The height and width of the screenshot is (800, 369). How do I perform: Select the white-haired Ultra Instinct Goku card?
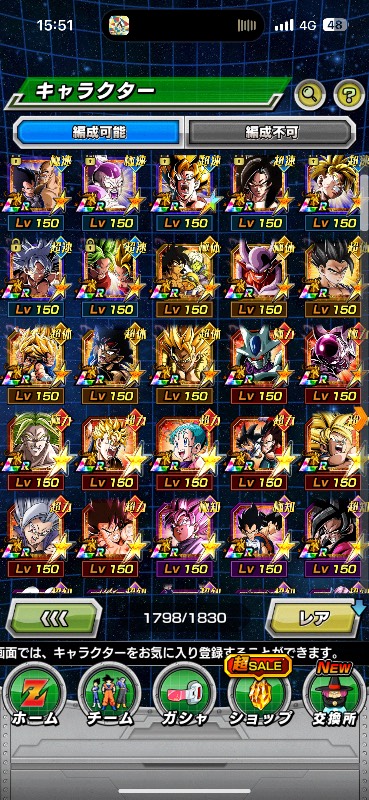coord(36,277)
